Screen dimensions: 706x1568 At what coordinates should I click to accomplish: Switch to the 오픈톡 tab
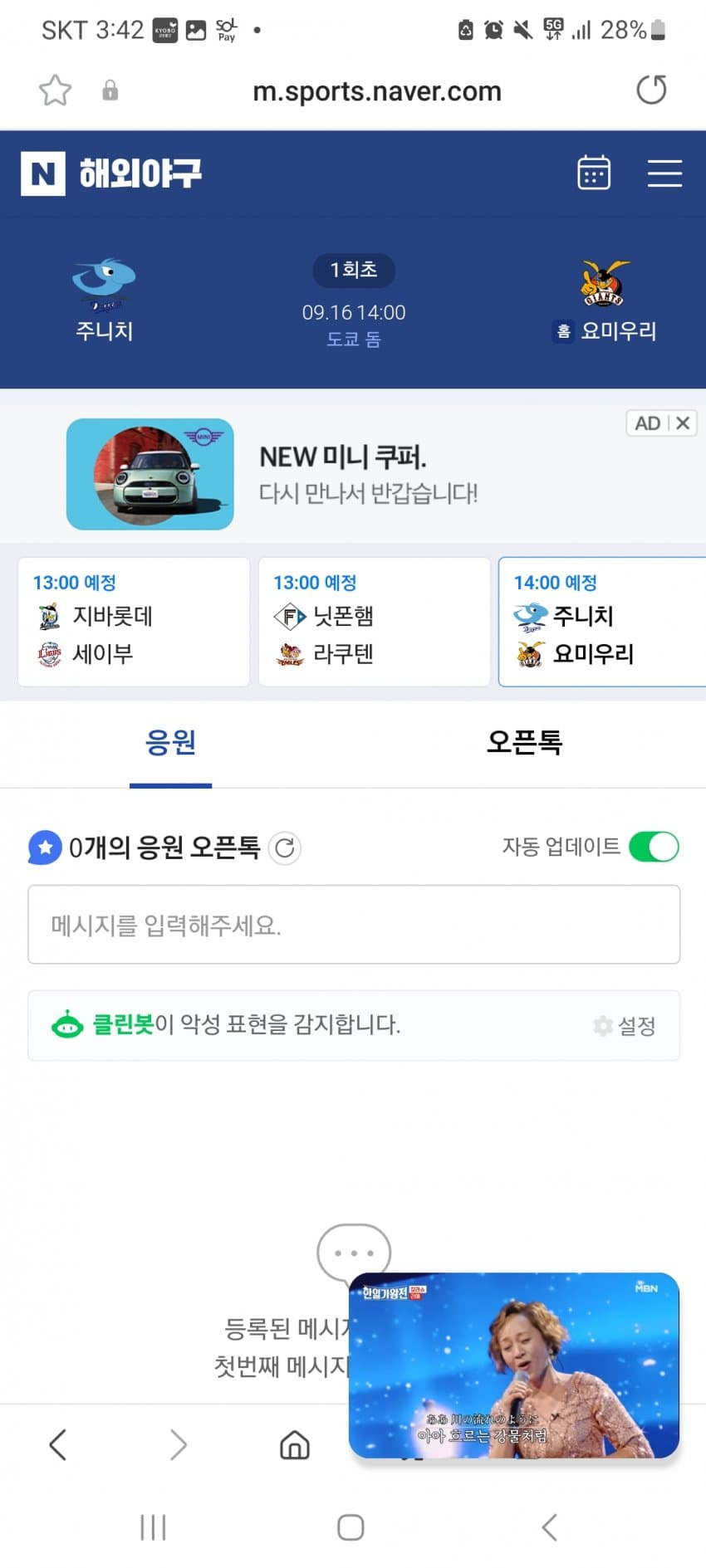pos(524,742)
